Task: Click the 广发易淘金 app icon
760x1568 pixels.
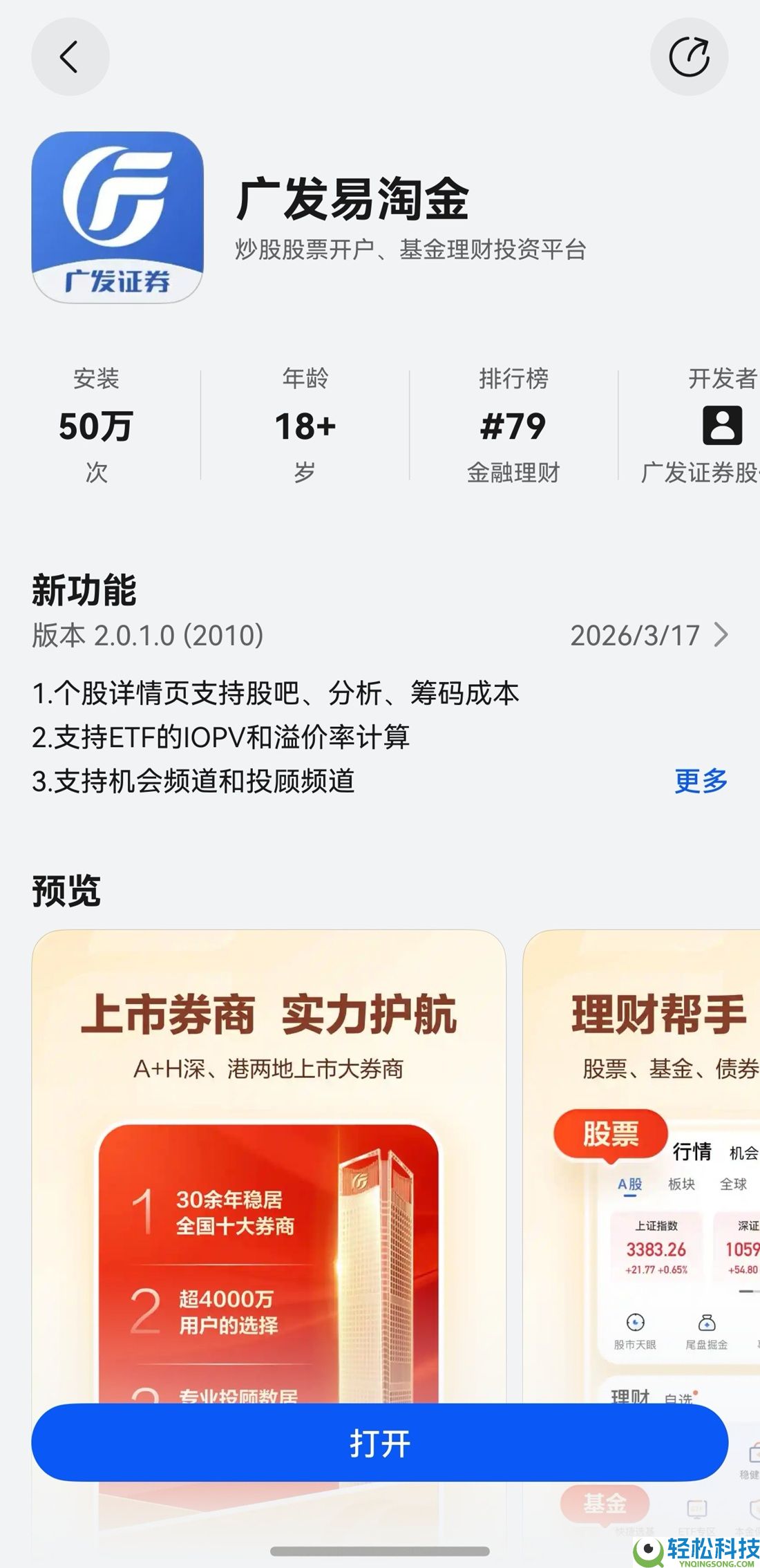Action: [x=119, y=216]
